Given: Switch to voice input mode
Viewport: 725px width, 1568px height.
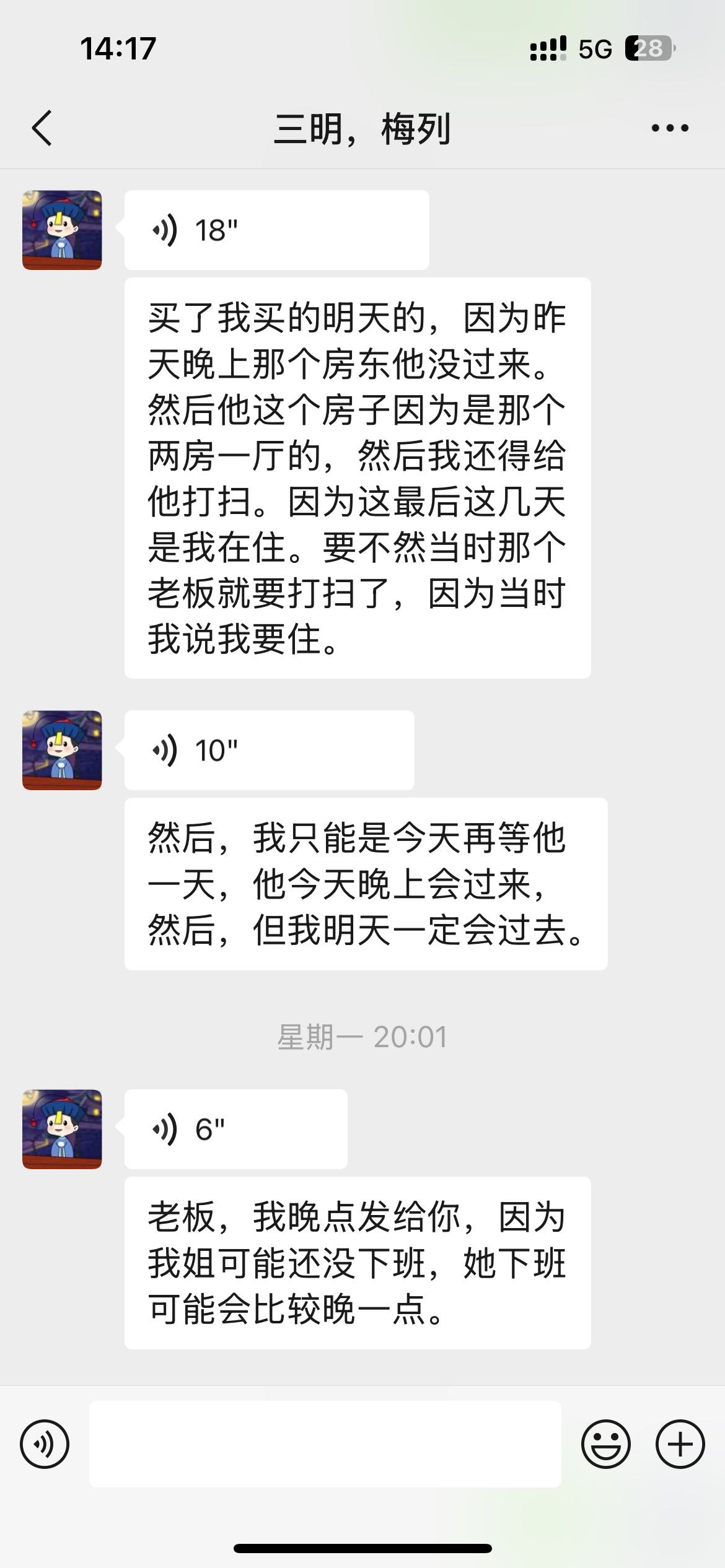Looking at the screenshot, I should 45,1444.
